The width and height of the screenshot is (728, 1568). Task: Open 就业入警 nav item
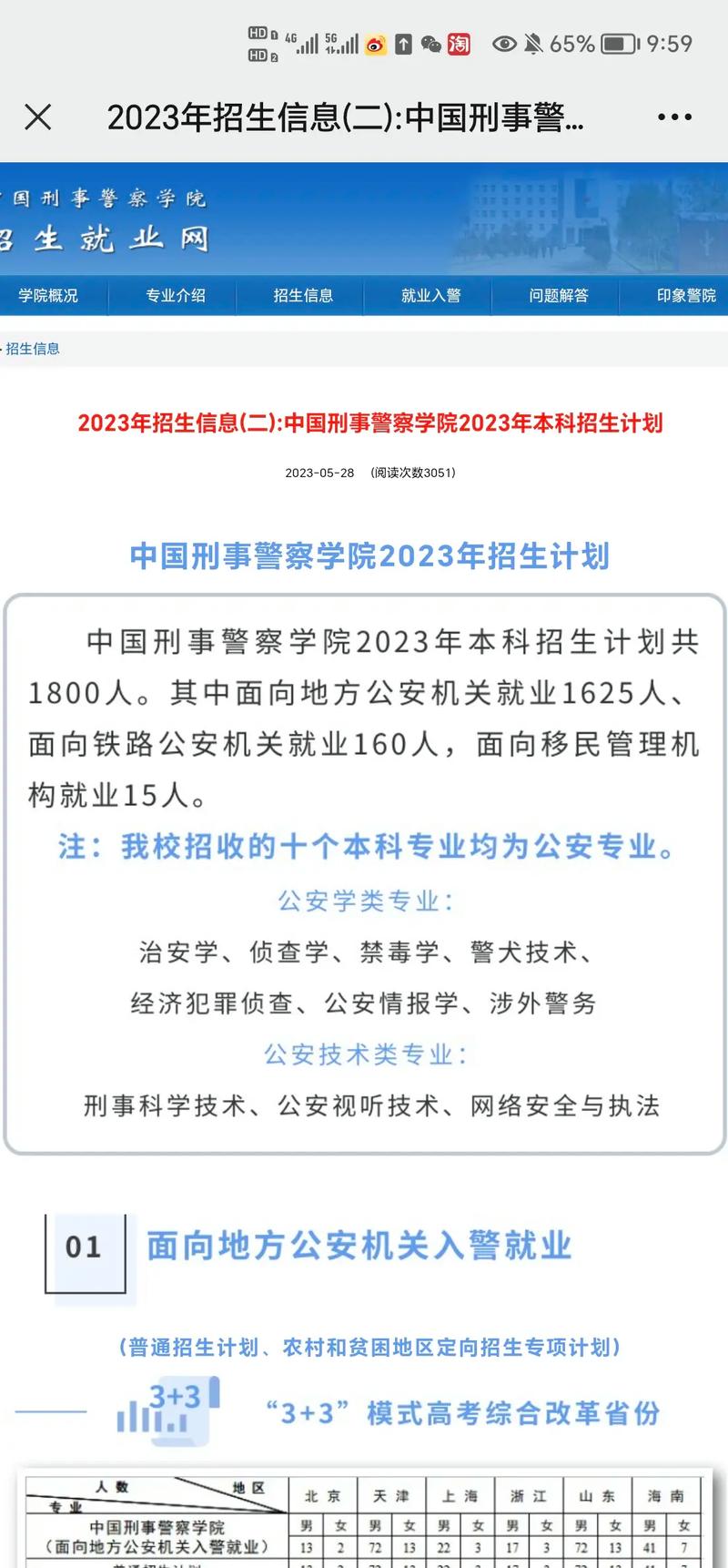tap(430, 296)
